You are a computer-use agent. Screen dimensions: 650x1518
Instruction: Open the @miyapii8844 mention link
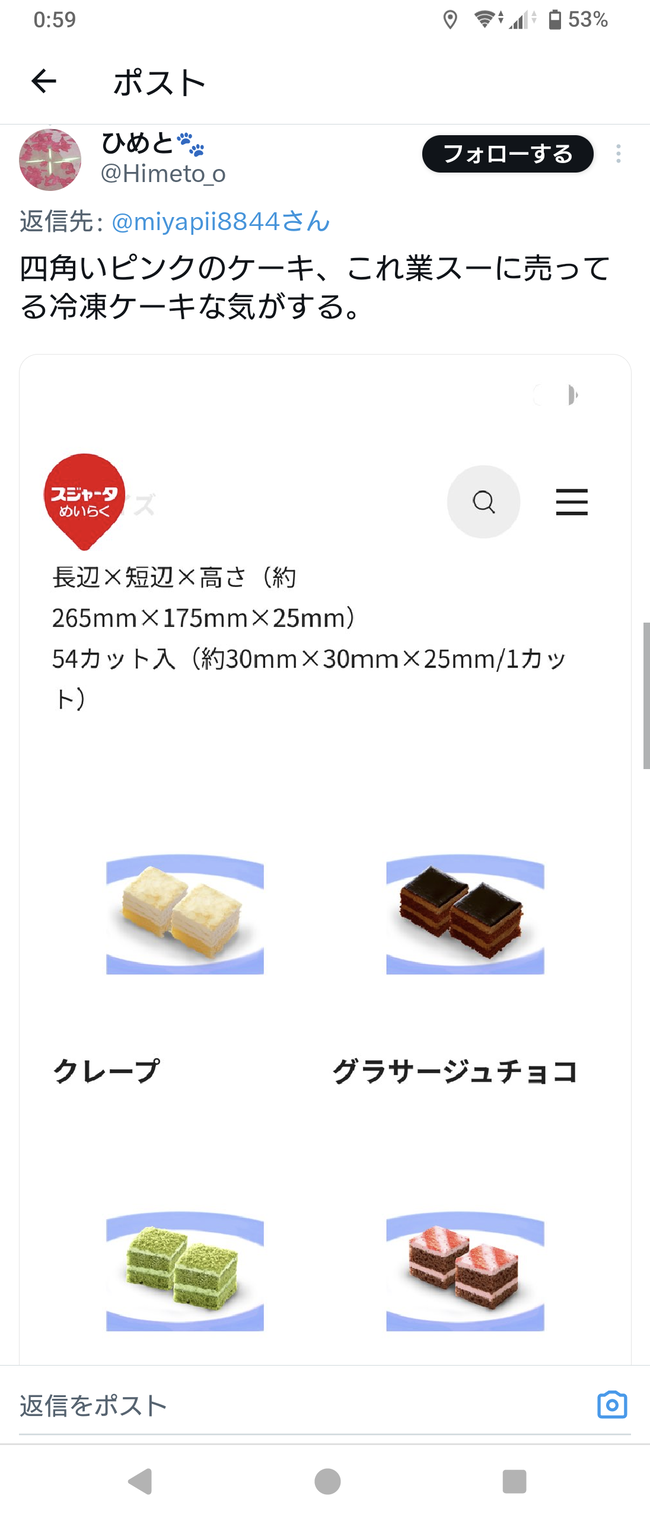pyautogui.click(x=220, y=221)
